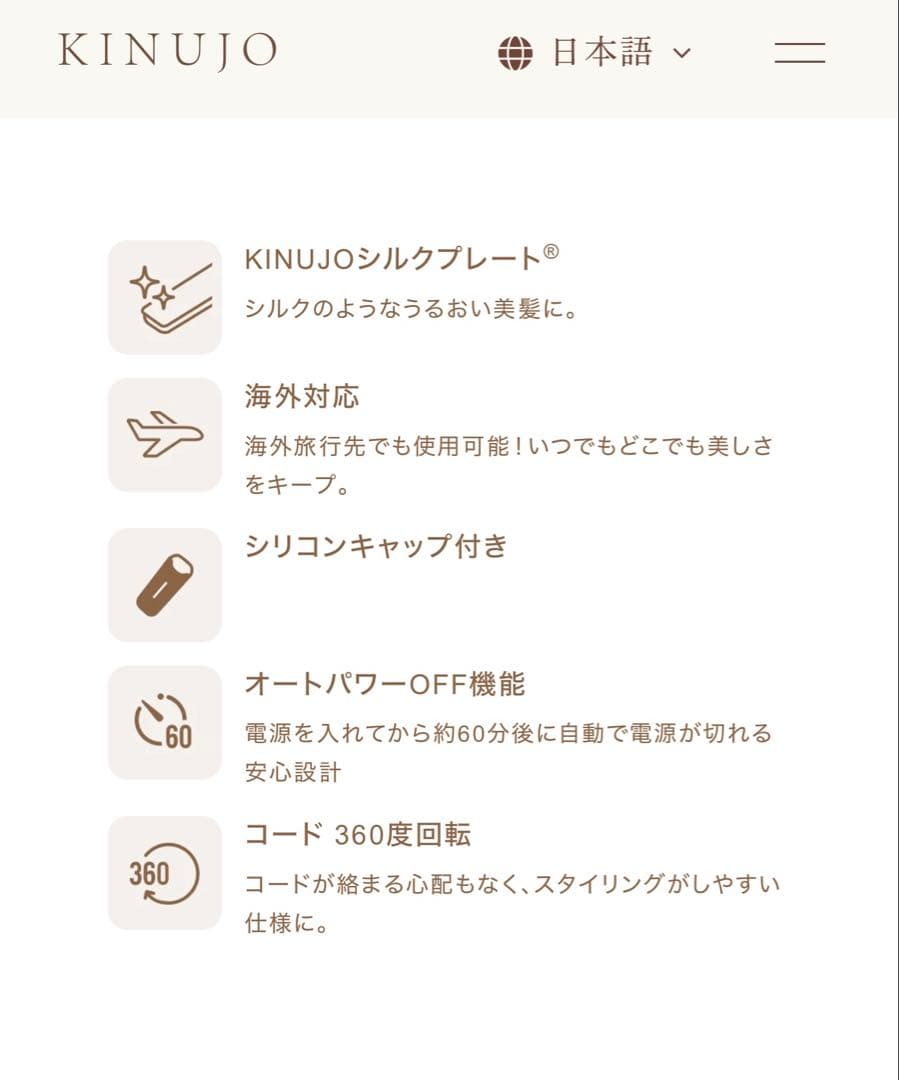Open the language selection dropdown

pos(598,52)
